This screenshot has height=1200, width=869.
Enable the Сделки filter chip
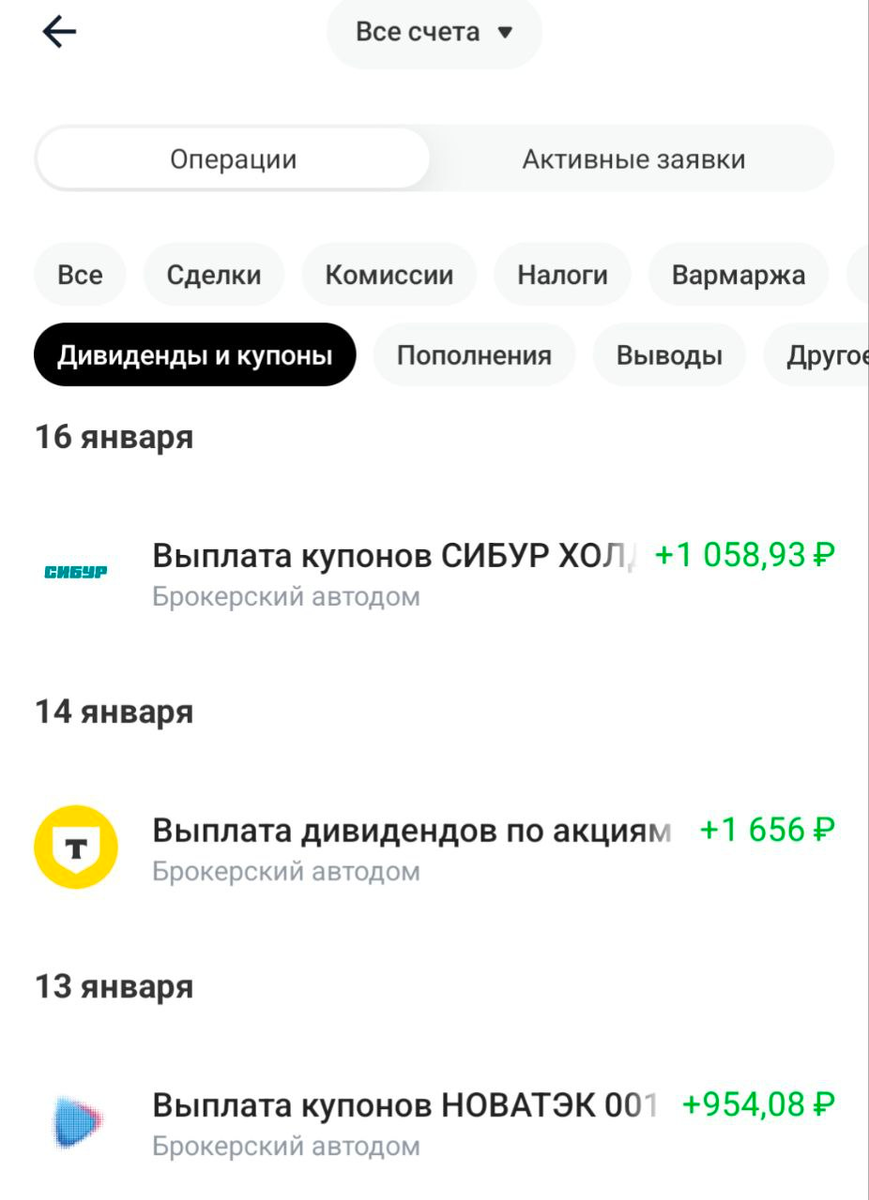point(213,274)
